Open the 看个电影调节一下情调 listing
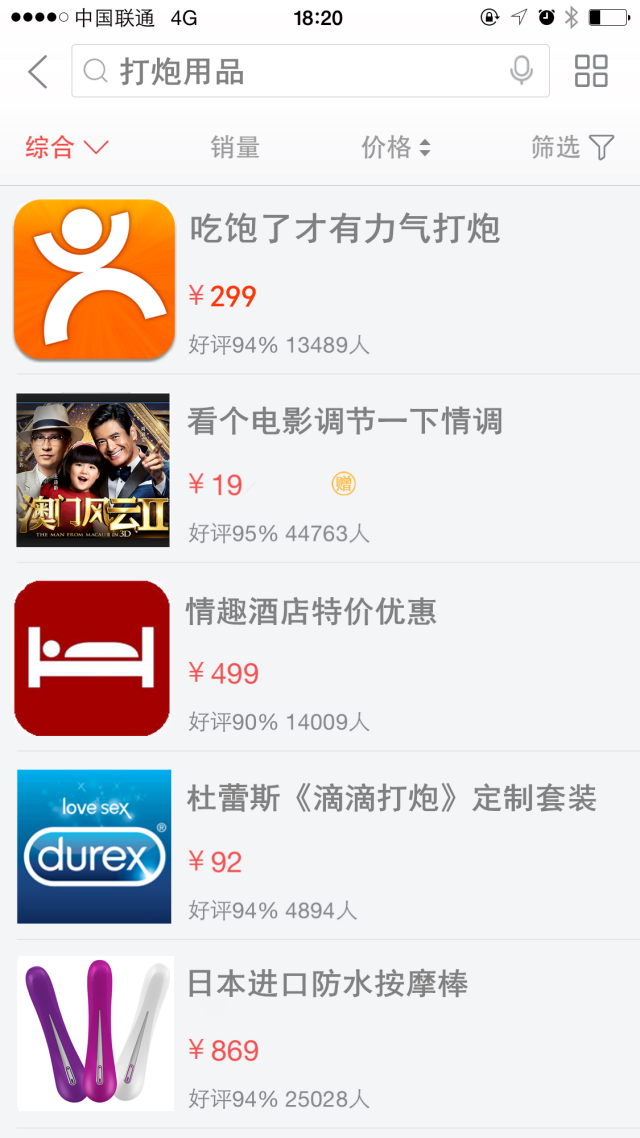 (344, 422)
